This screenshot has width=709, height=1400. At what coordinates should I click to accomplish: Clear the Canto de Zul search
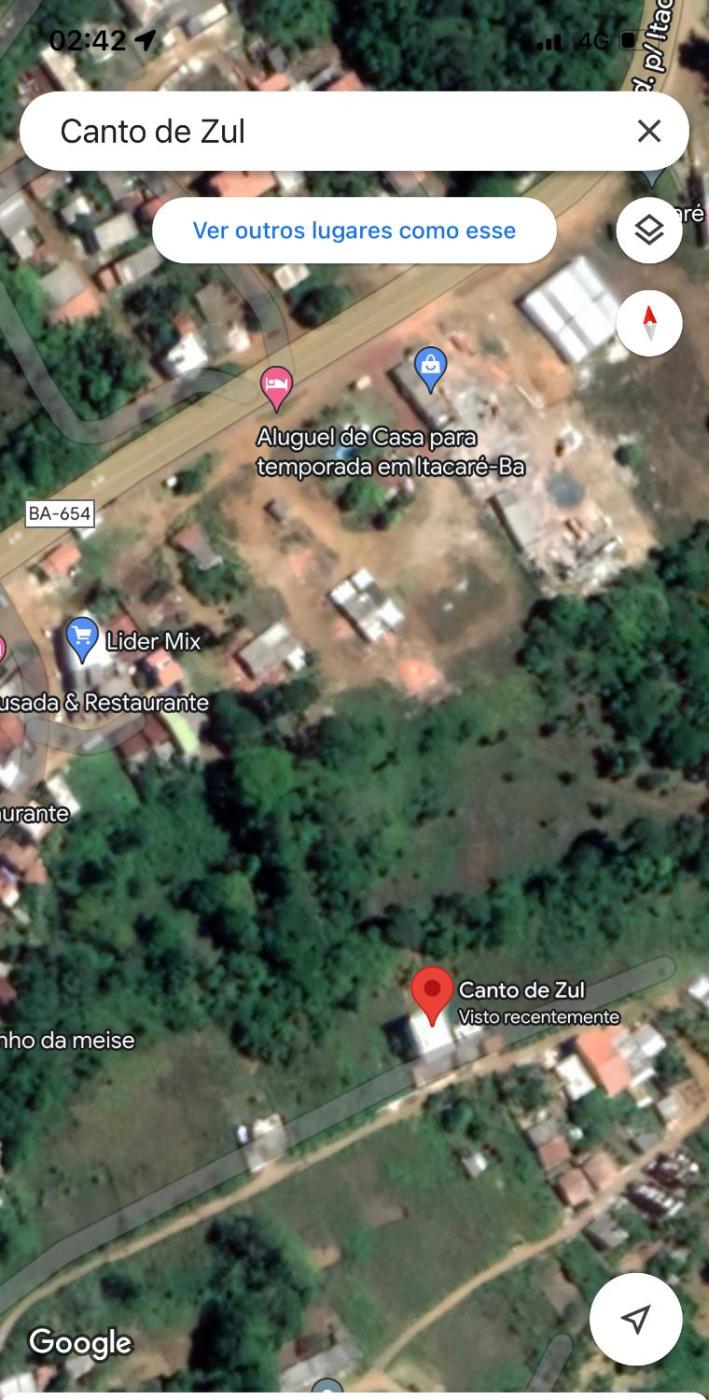(x=649, y=131)
